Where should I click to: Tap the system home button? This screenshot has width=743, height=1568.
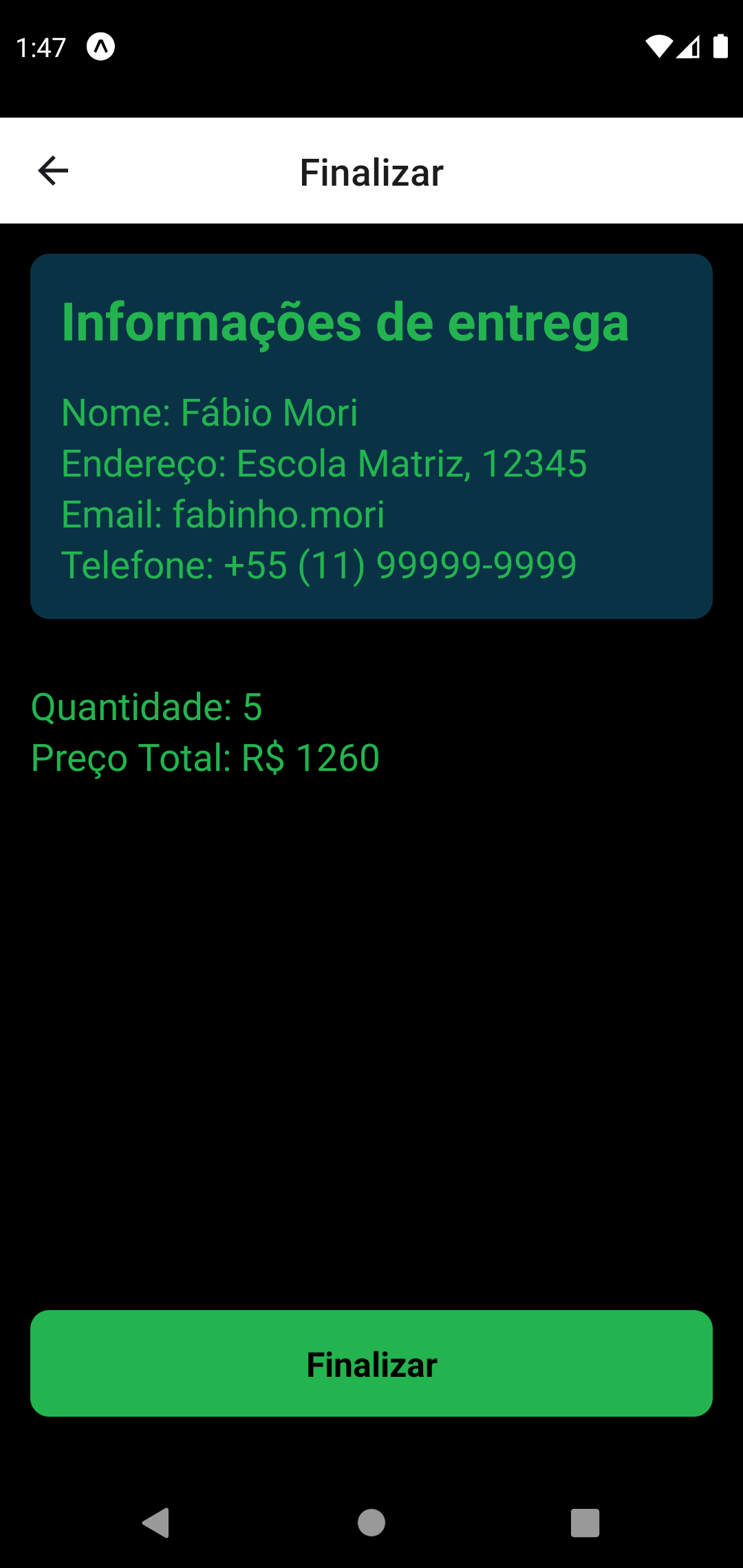point(371,1523)
